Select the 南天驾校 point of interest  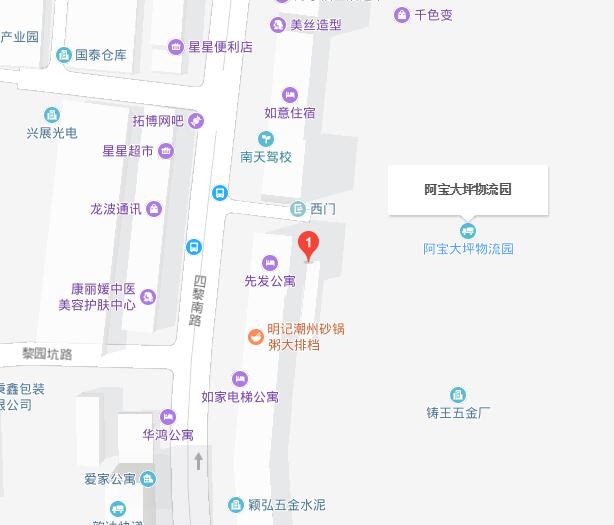[266, 139]
